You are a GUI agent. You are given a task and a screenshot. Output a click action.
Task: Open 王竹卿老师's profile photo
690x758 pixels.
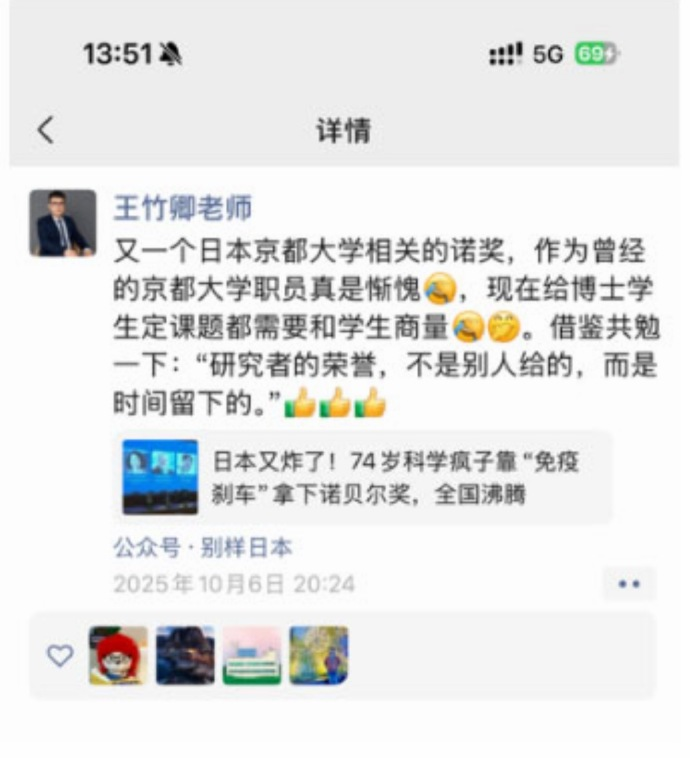63,224
